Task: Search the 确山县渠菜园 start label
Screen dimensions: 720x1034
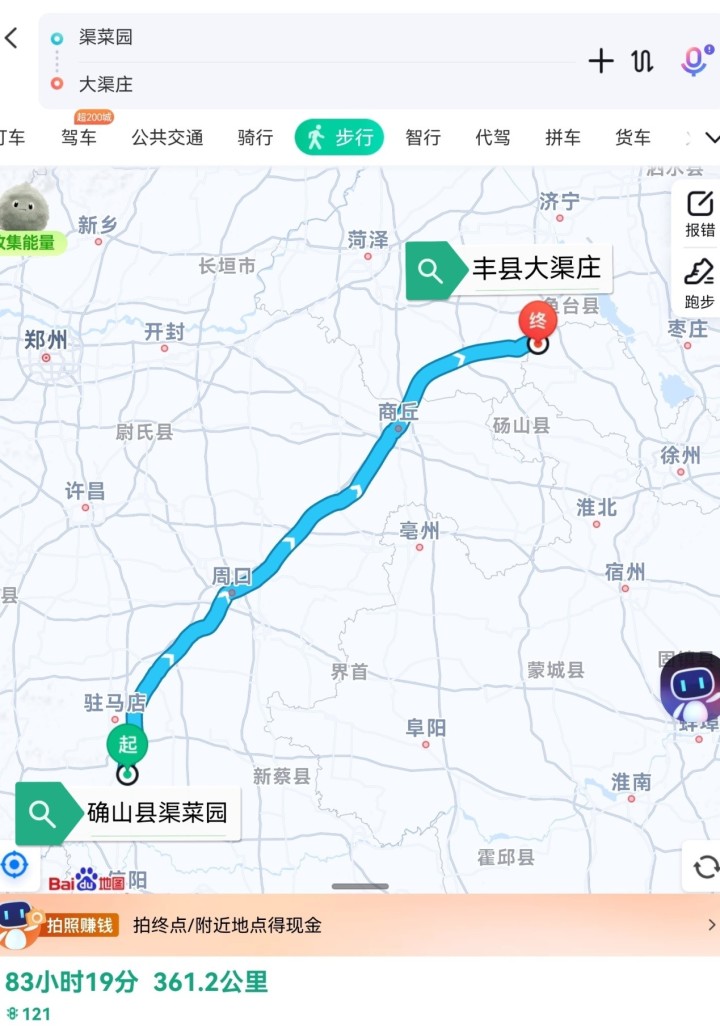Action: coord(128,812)
